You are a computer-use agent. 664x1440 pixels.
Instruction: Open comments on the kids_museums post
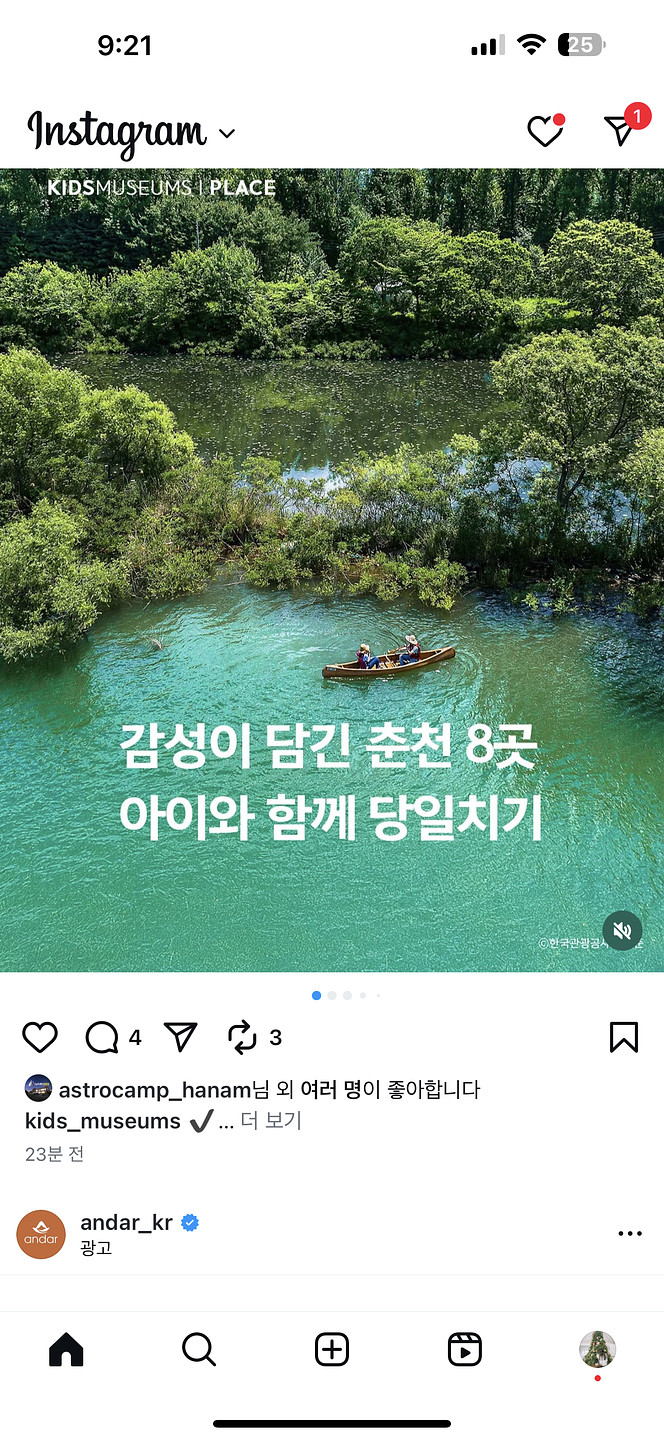click(102, 1038)
